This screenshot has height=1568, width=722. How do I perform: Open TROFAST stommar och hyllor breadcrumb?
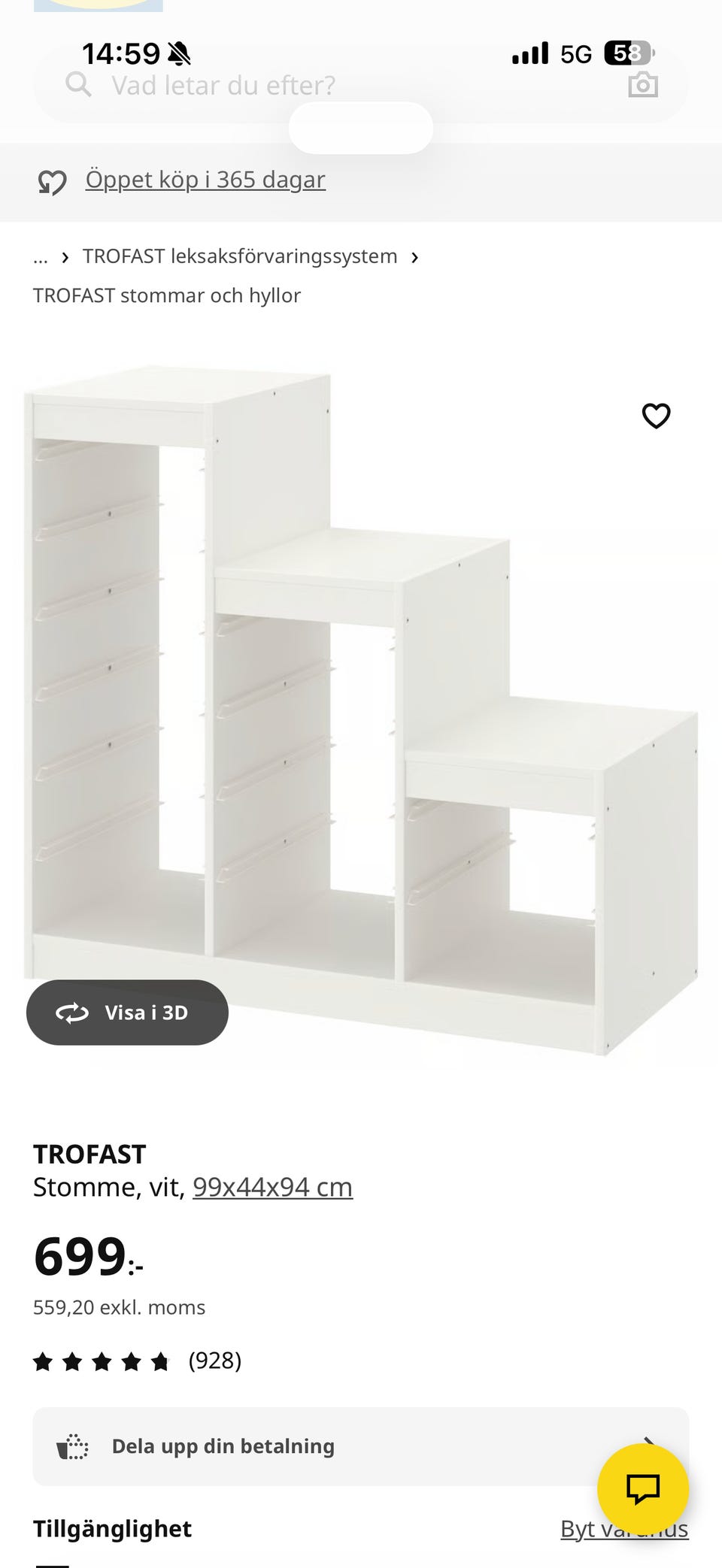click(x=167, y=295)
